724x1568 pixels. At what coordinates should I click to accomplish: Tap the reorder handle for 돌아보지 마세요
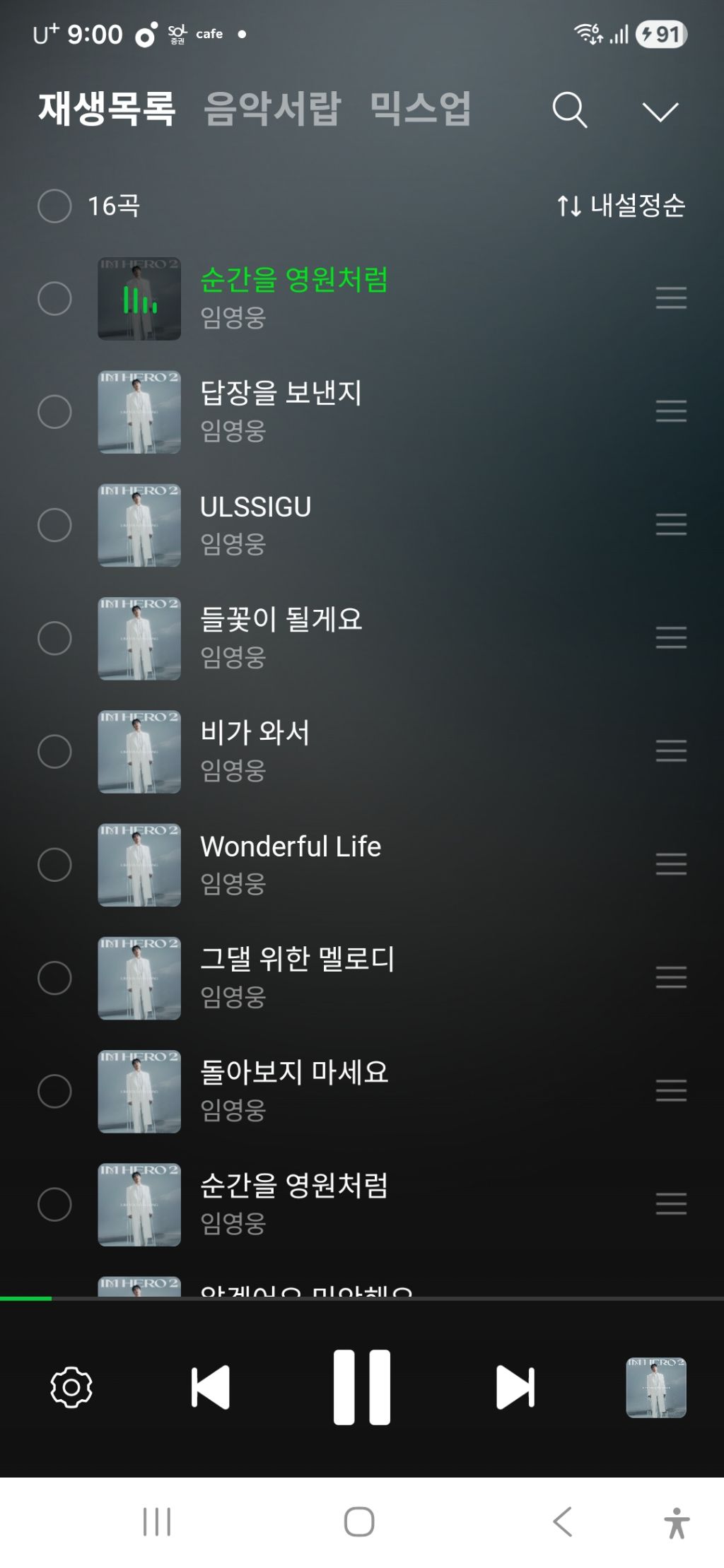pos(671,1091)
